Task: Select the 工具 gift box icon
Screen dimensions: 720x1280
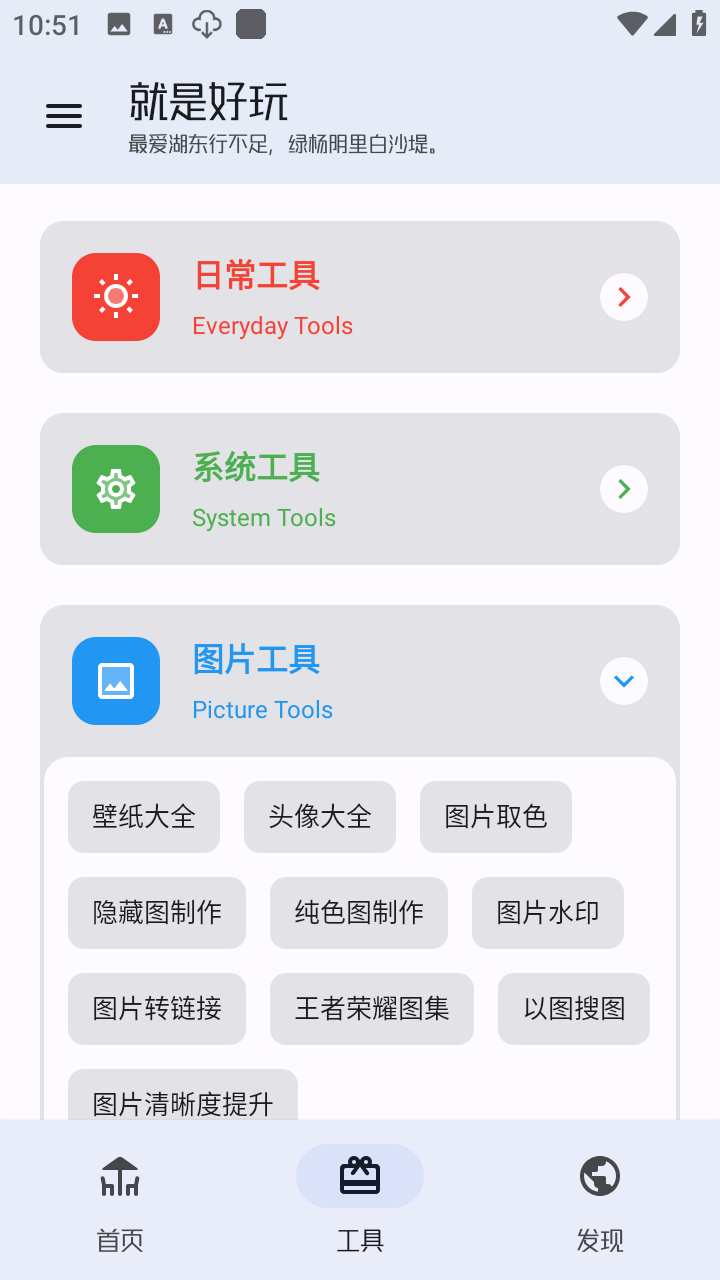Action: 359,1176
